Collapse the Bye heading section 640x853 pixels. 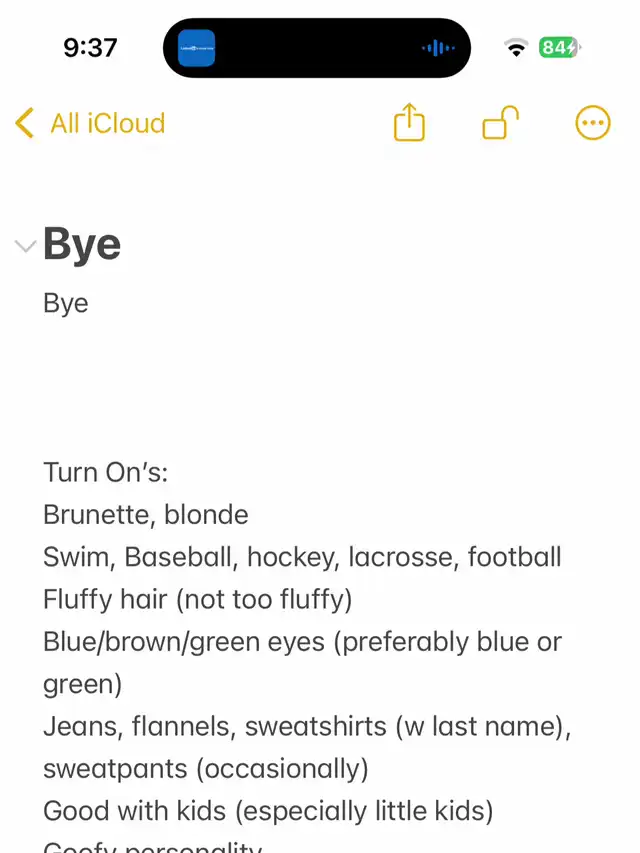click(x=25, y=246)
